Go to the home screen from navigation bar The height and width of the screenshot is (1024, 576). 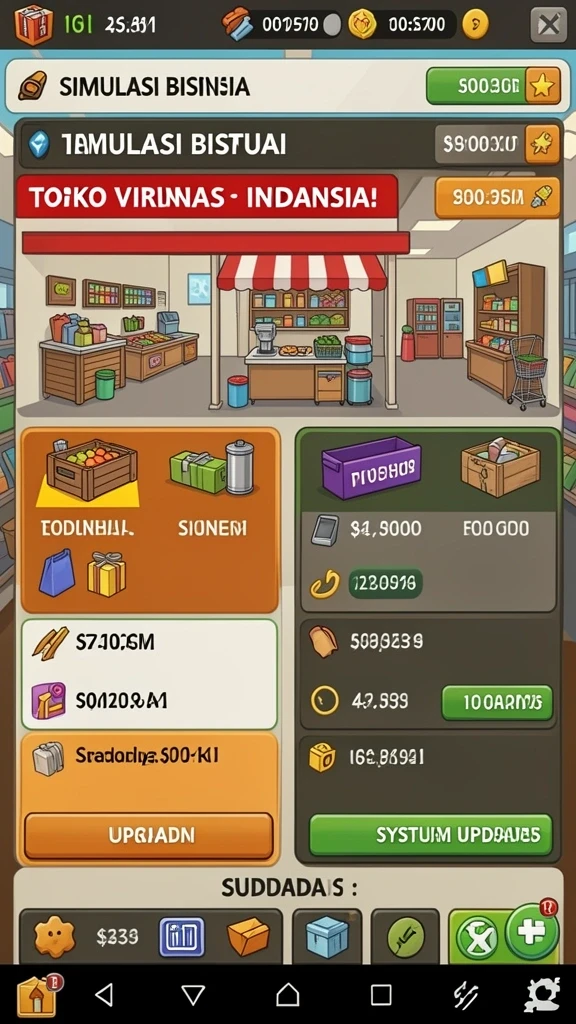coord(287,995)
